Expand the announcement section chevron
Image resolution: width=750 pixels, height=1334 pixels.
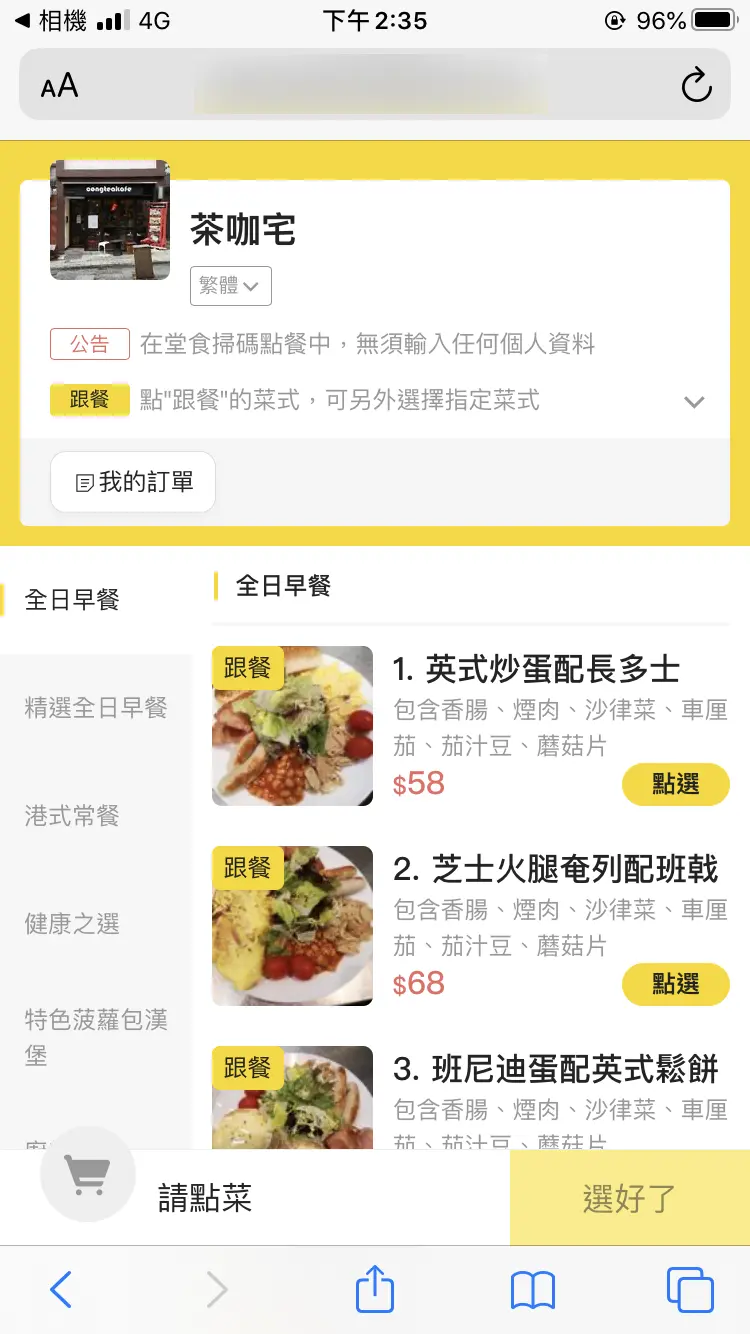694,402
